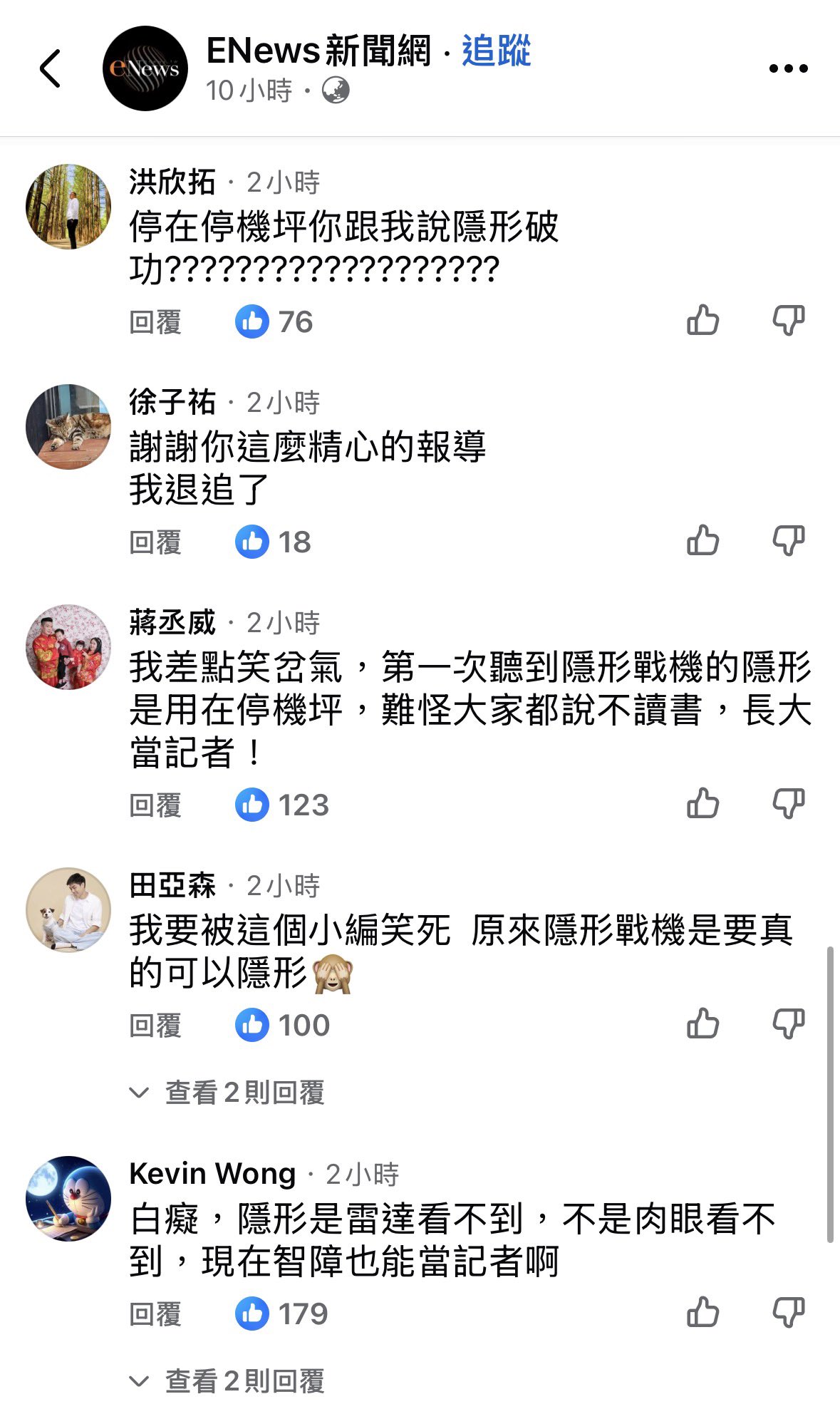
Task: Open the three-dot overflow menu
Action: 788,69
